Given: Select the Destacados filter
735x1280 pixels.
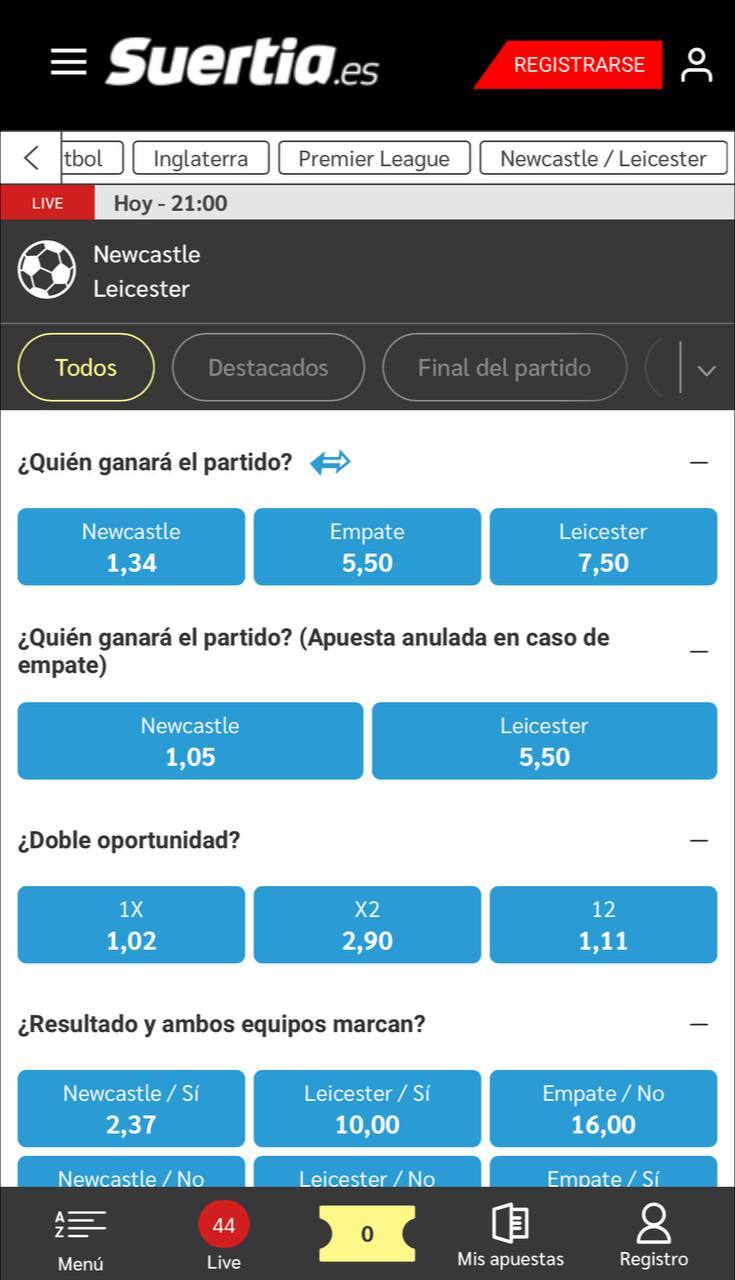Looking at the screenshot, I should (268, 367).
